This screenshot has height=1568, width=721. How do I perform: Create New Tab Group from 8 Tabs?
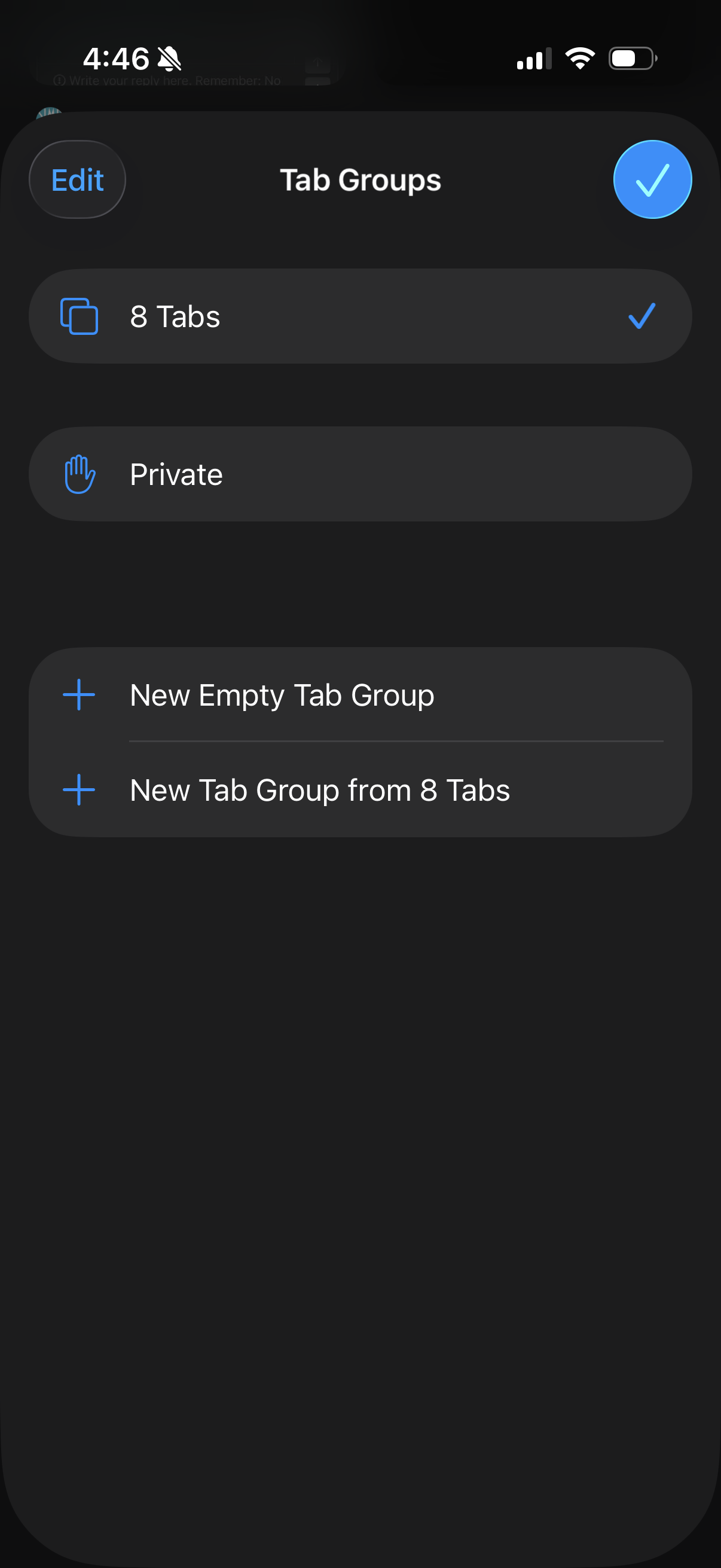point(359,790)
